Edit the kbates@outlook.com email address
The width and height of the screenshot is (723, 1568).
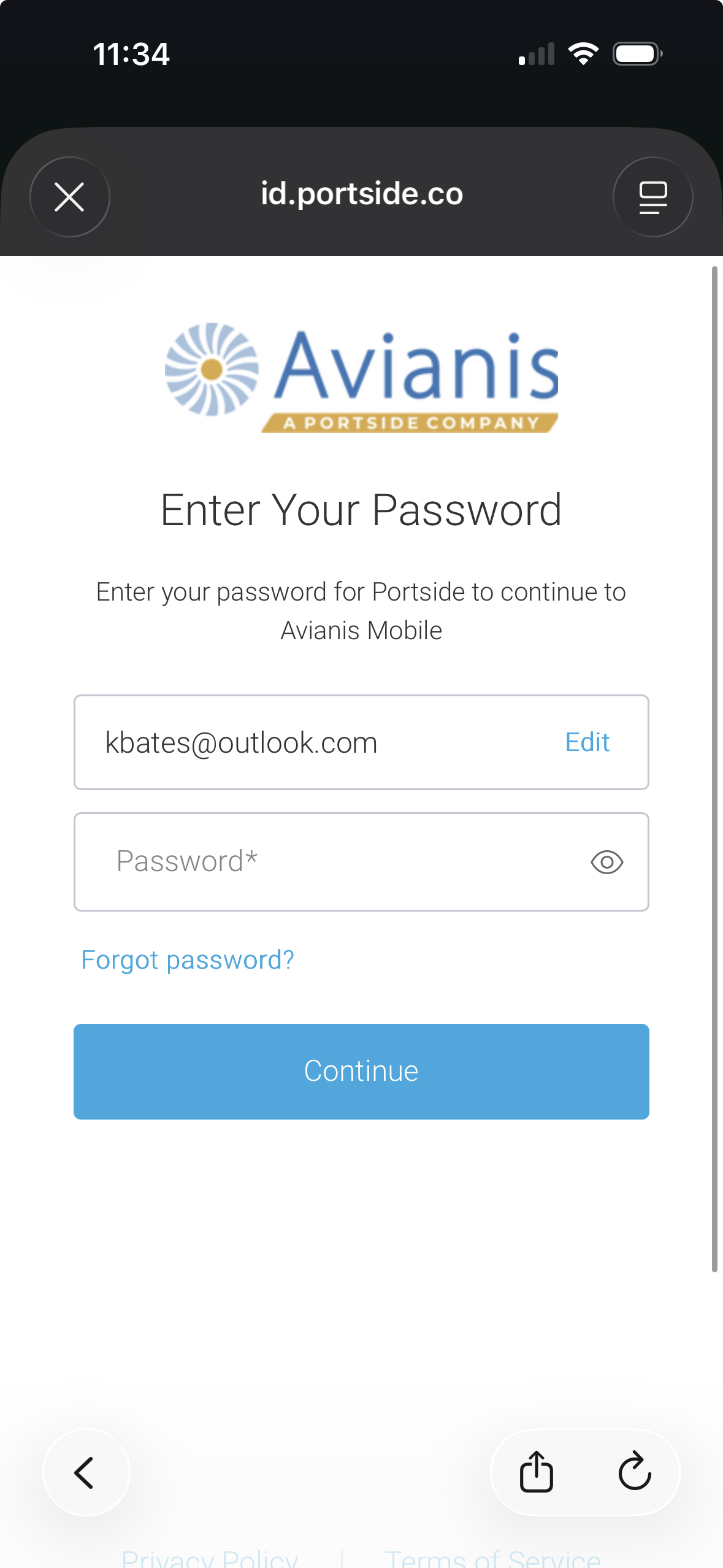(587, 742)
